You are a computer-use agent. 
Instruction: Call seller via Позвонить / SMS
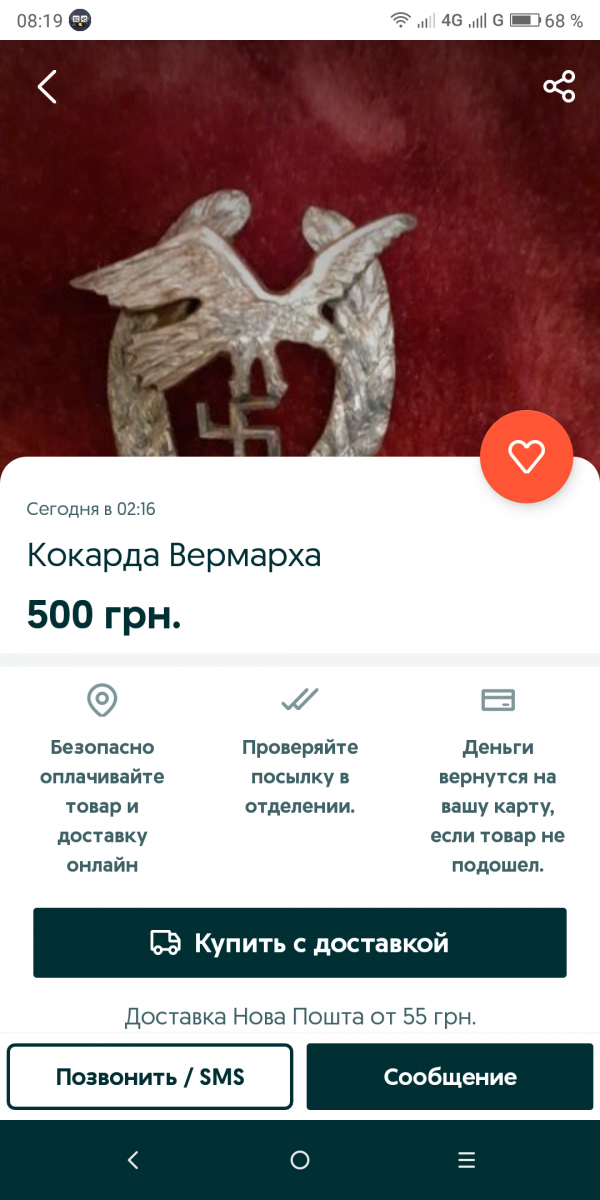[150, 1077]
